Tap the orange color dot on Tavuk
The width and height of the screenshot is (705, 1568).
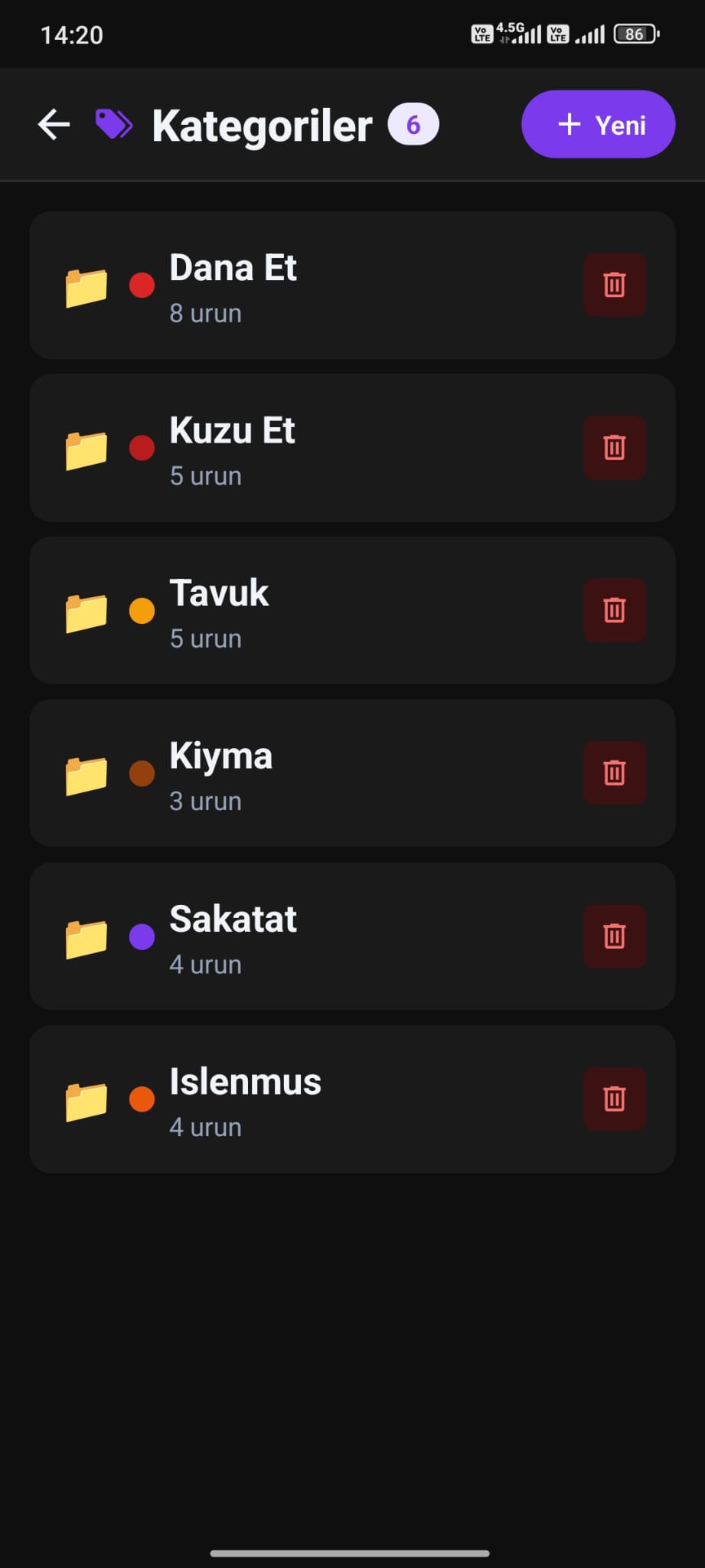coord(142,610)
